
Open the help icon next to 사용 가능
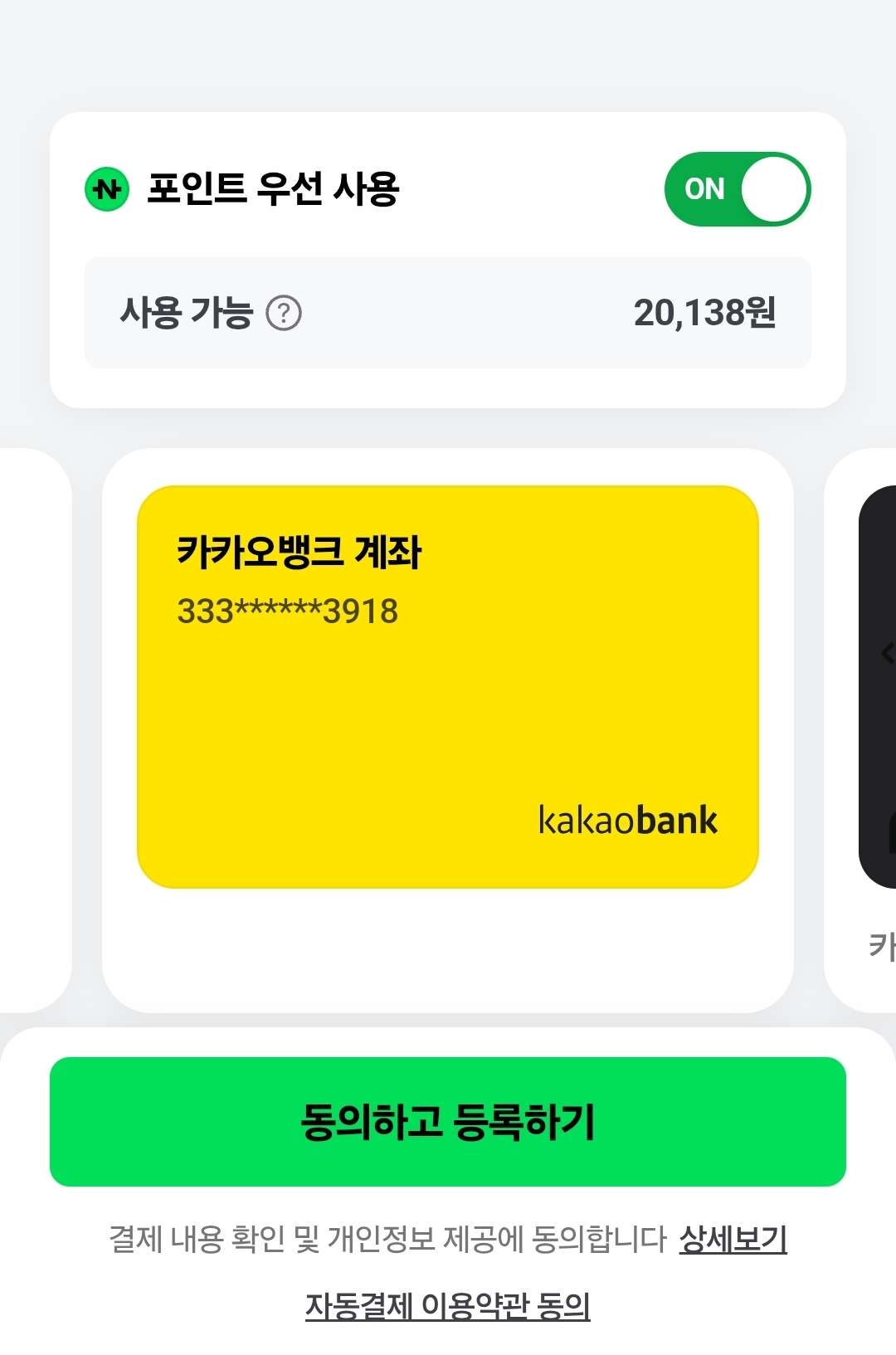284,314
